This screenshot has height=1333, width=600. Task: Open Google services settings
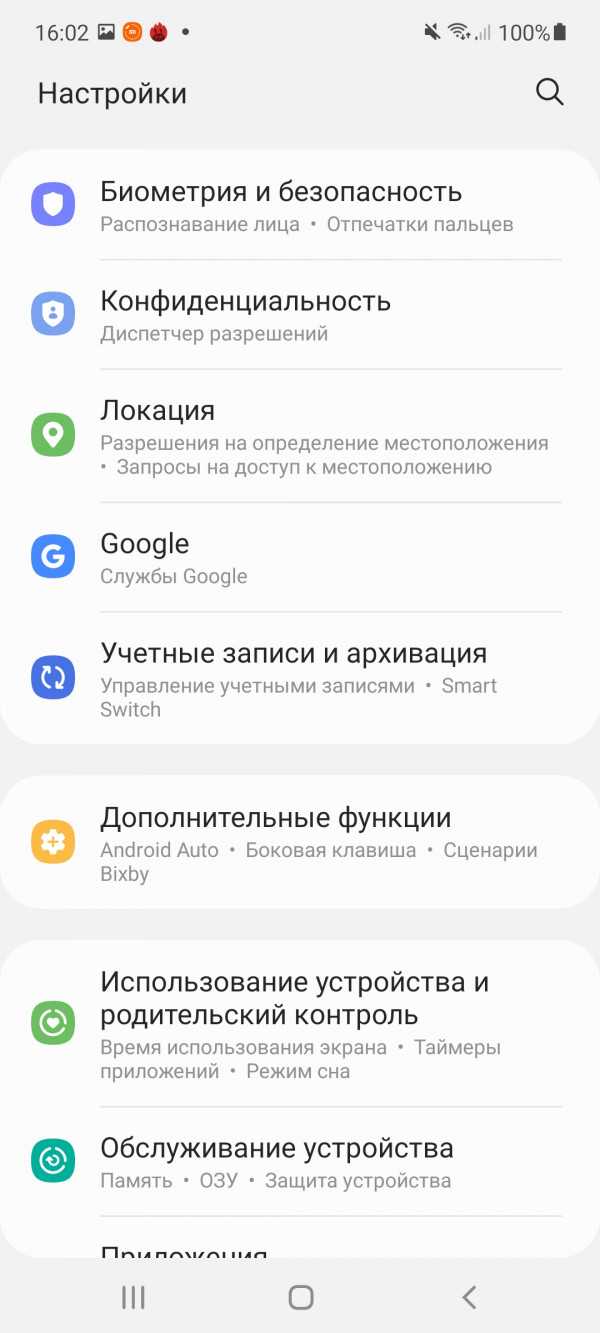click(300, 557)
